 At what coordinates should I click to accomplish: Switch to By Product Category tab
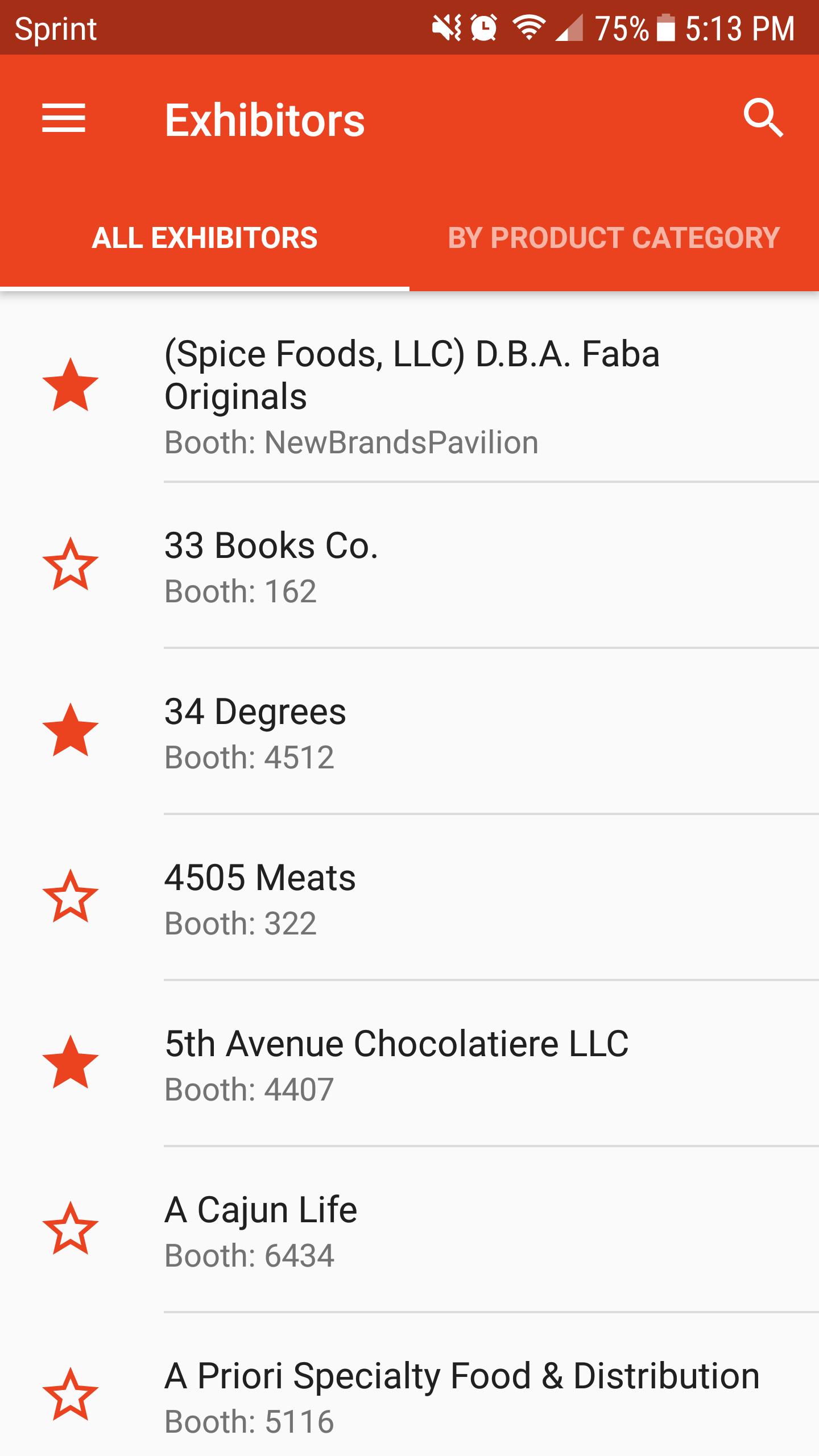click(614, 238)
